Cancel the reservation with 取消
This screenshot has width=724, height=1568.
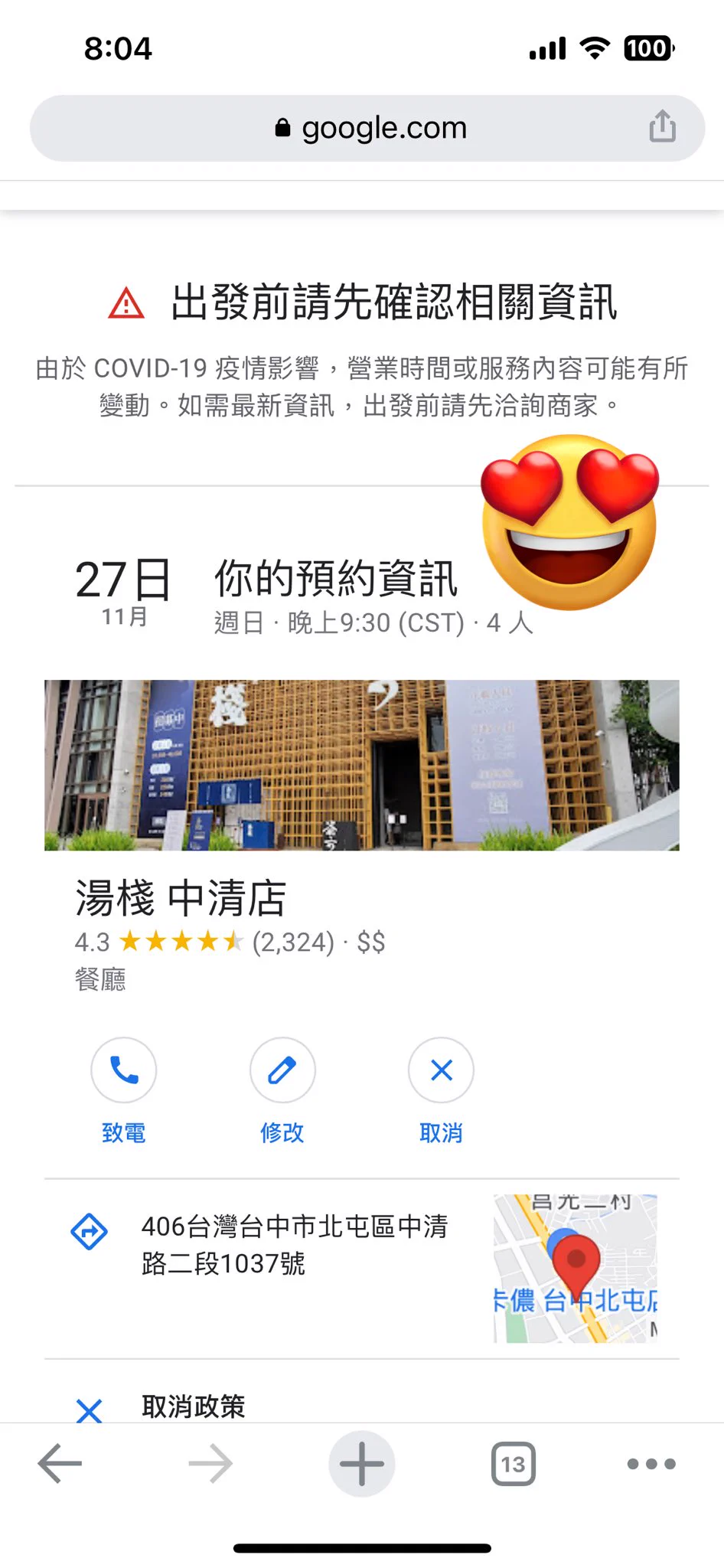(x=441, y=1070)
